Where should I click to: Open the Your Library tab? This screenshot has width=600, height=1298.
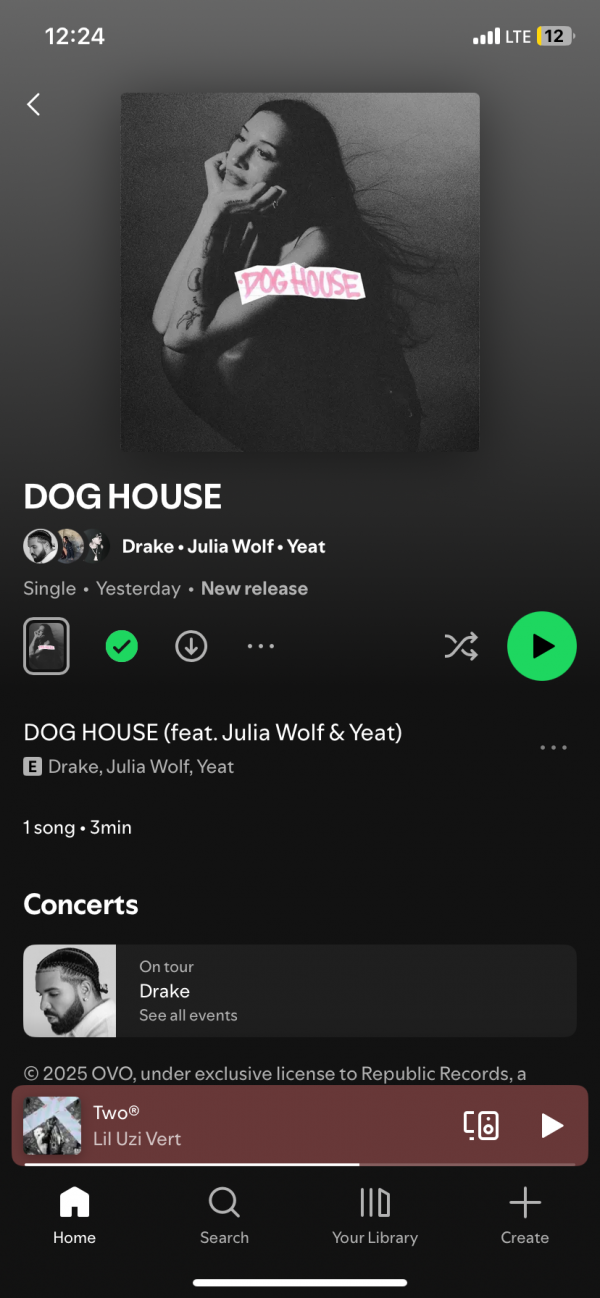pos(375,1215)
